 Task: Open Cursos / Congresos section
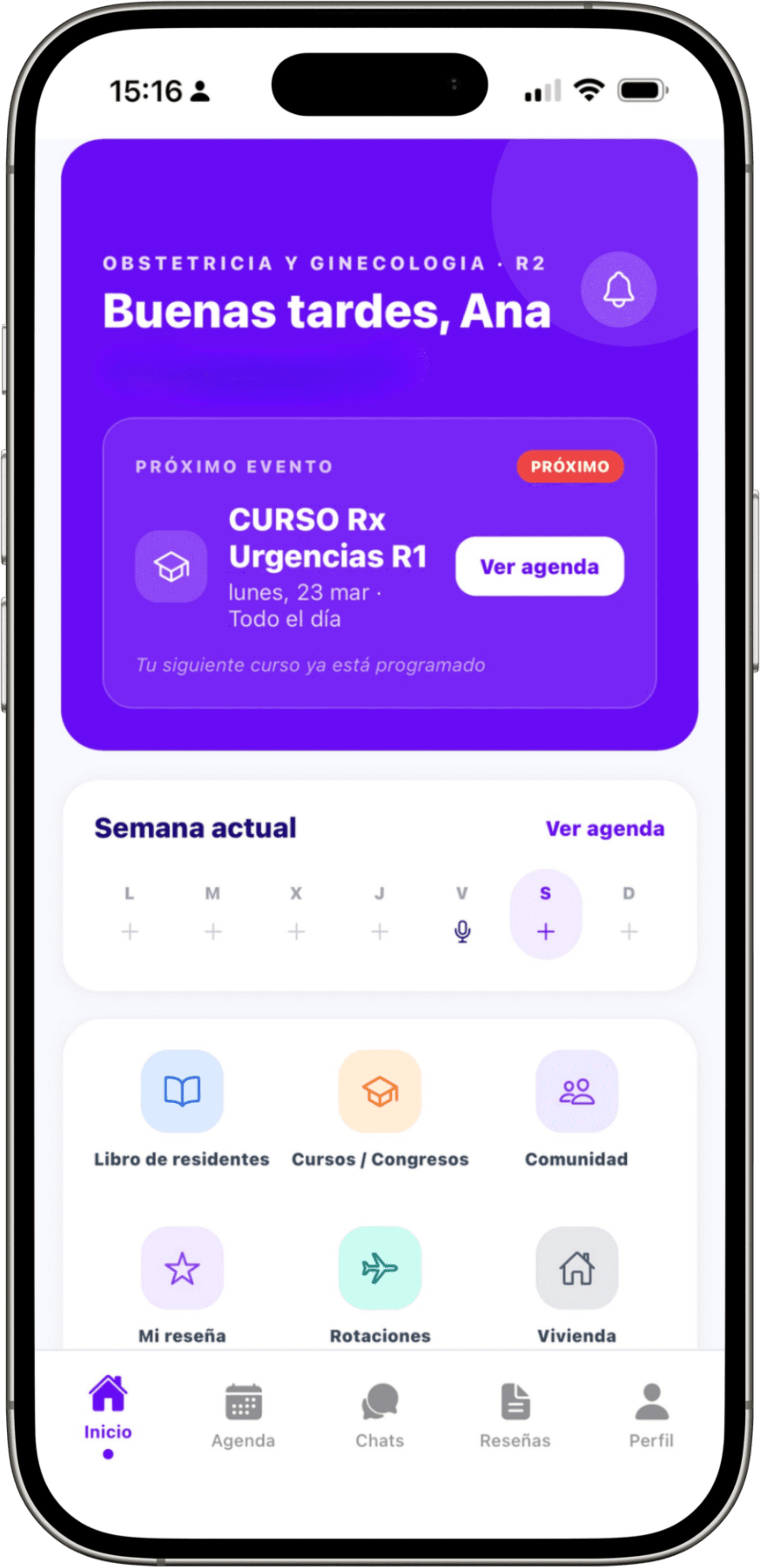tap(380, 1091)
